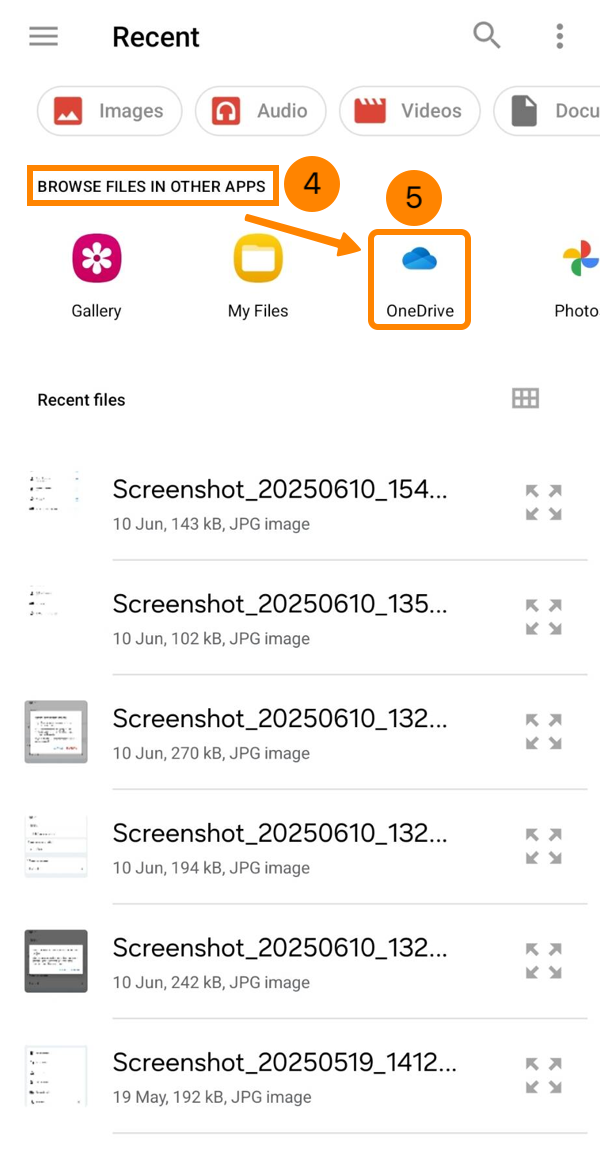Open the 242 kB screenshot file
This screenshot has height=1174, width=600.
[x=280, y=961]
